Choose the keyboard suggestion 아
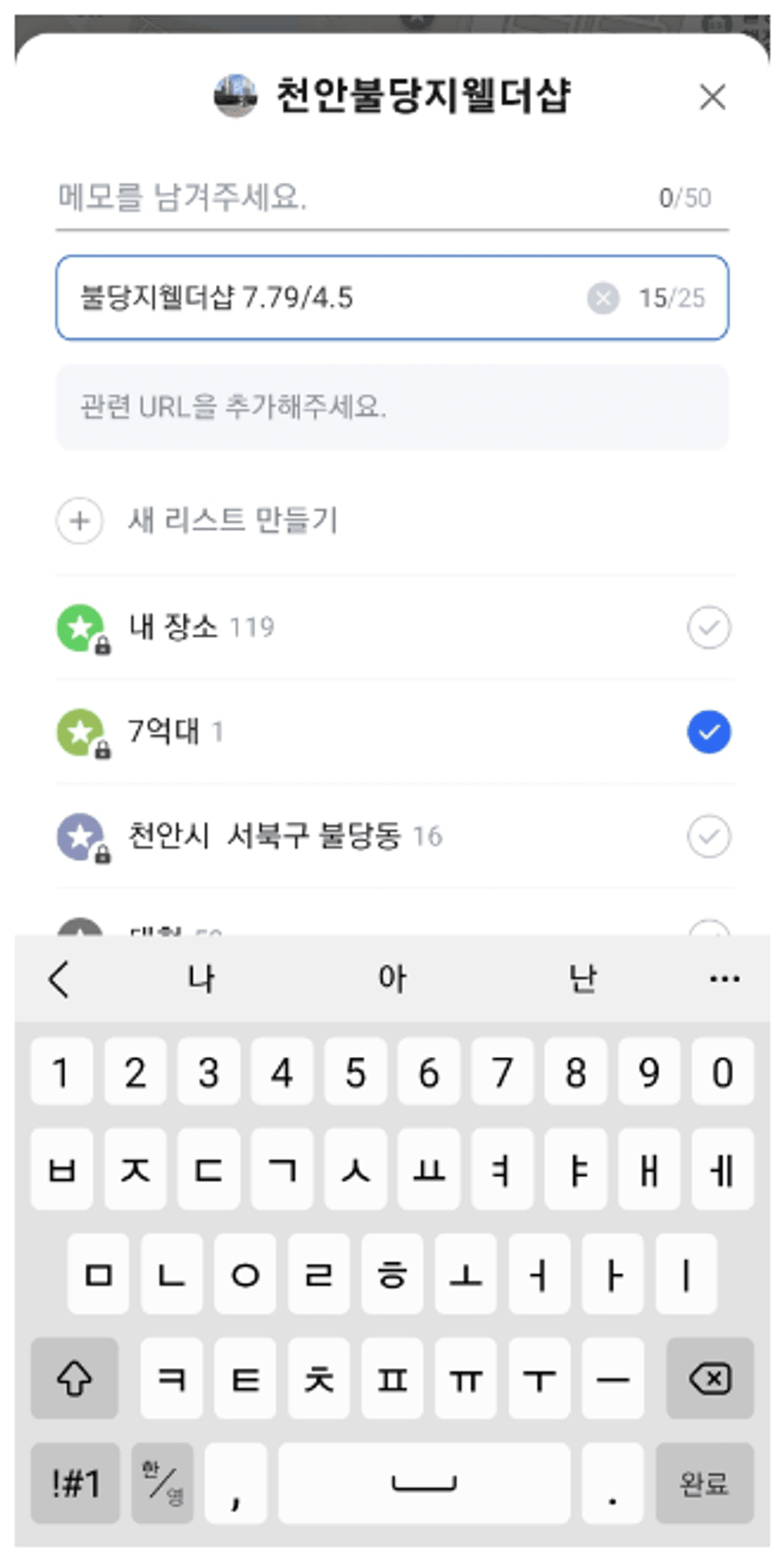Image resolution: width=784 pixels, height=1568 pixels. tap(392, 977)
